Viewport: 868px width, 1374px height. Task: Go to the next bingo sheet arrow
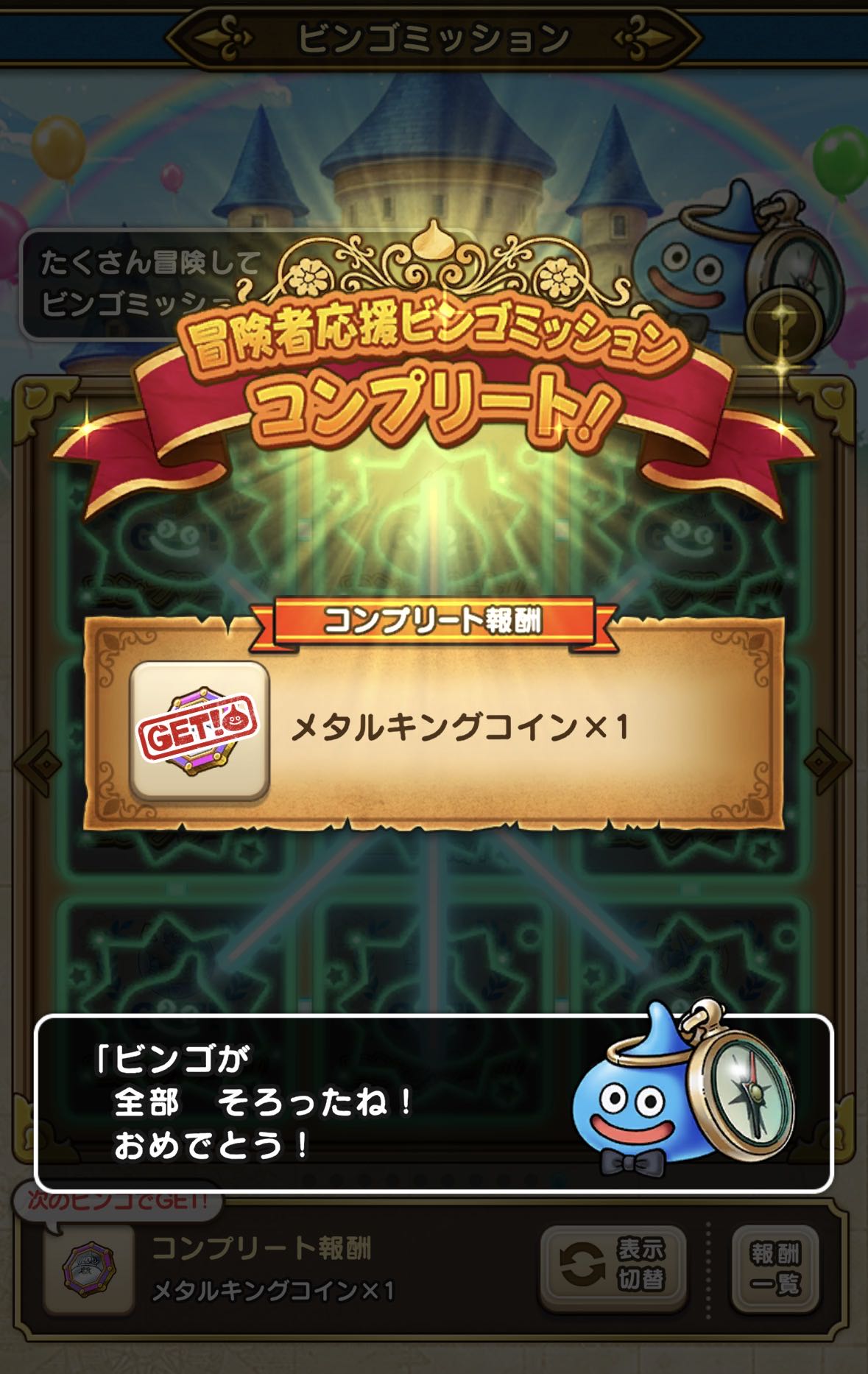pyautogui.click(x=824, y=762)
